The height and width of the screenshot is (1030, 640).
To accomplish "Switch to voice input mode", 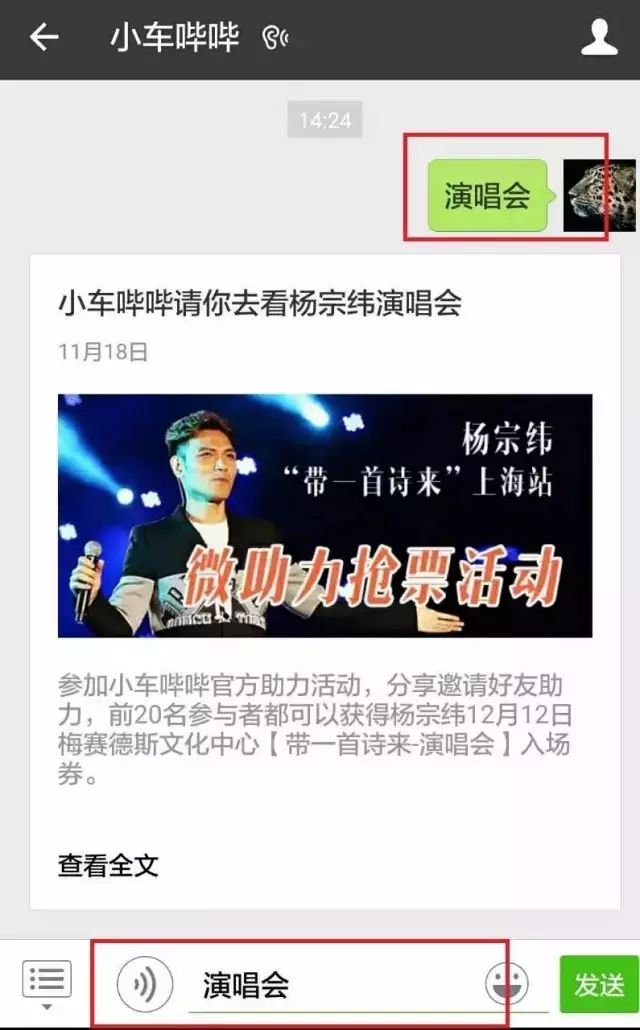I will tap(145, 984).
